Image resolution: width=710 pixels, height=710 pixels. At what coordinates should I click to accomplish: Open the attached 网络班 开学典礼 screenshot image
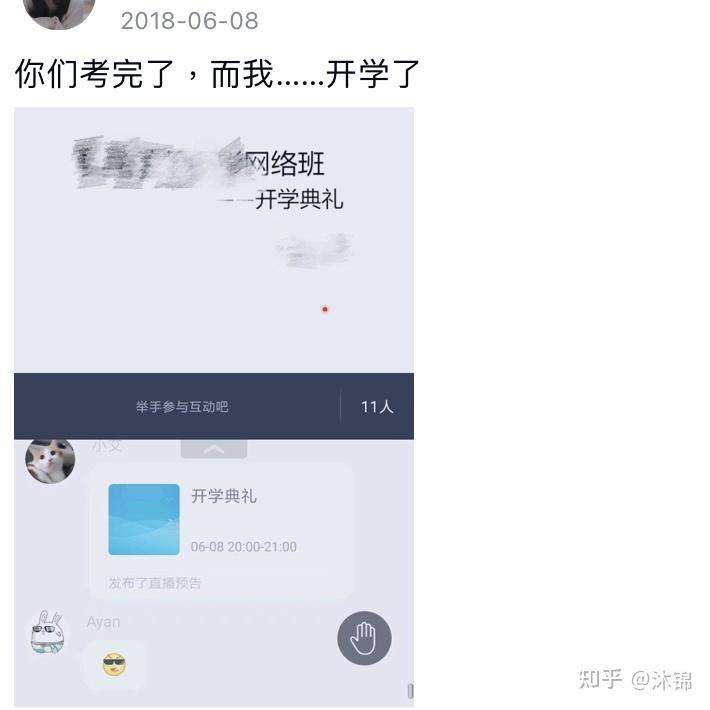pyautogui.click(x=214, y=406)
